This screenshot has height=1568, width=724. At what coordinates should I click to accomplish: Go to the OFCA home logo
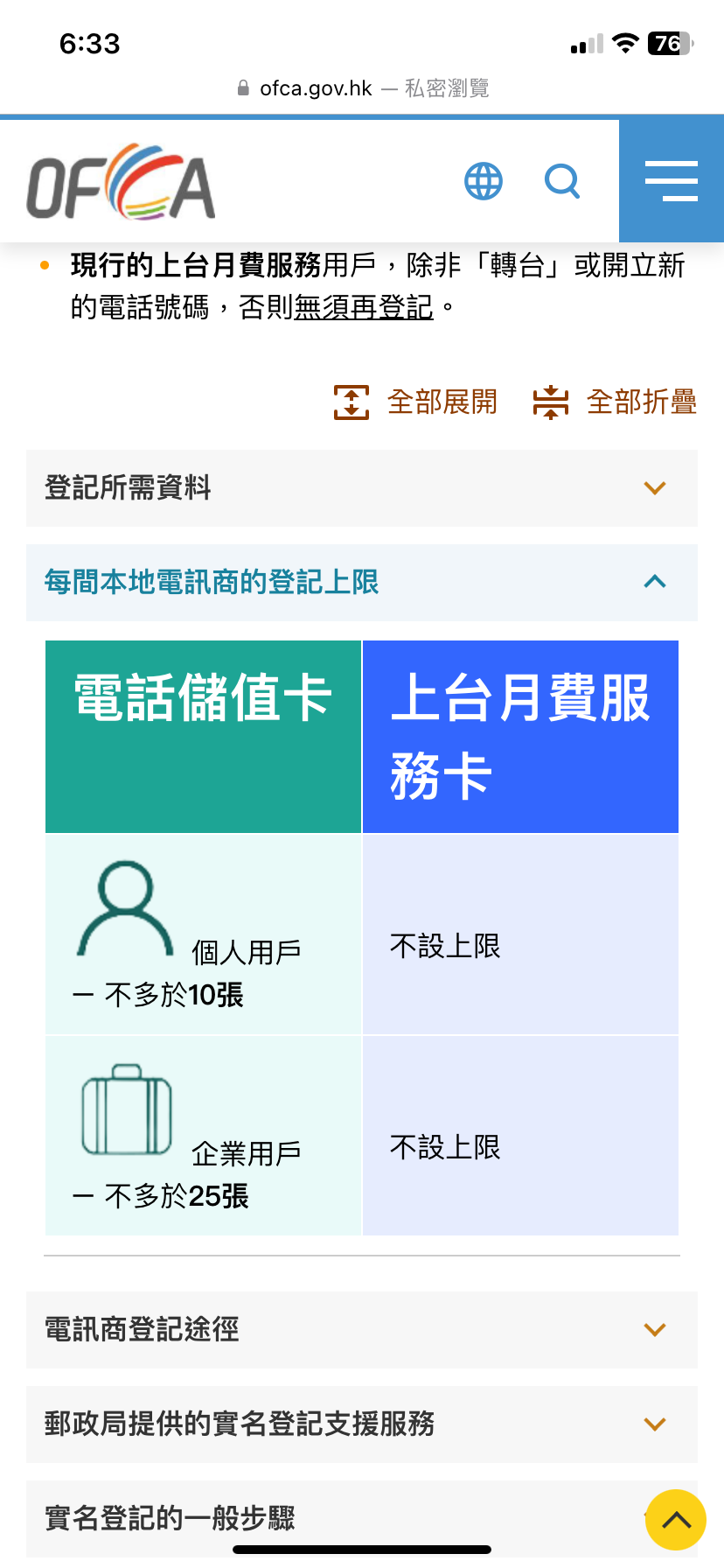pyautogui.click(x=121, y=182)
